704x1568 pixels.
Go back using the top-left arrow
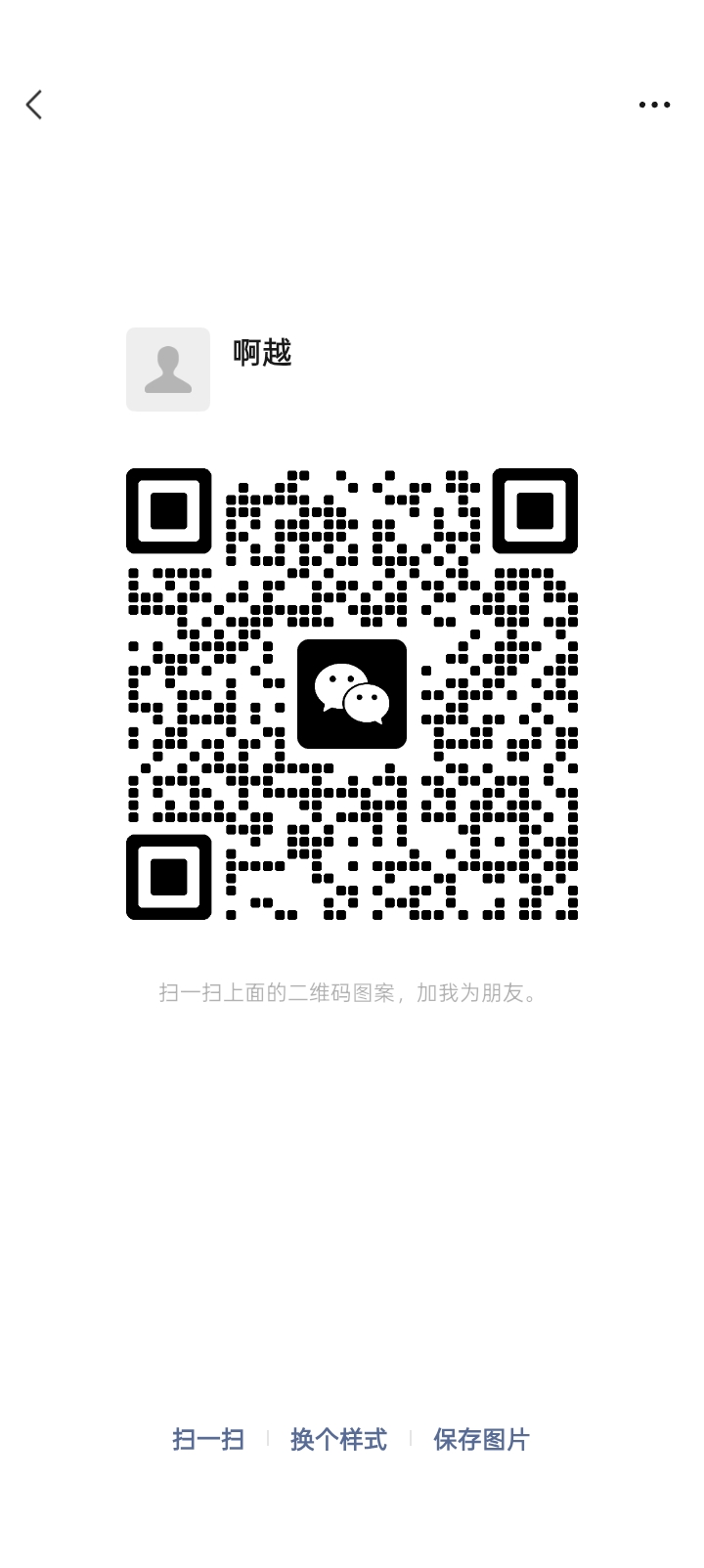point(35,105)
